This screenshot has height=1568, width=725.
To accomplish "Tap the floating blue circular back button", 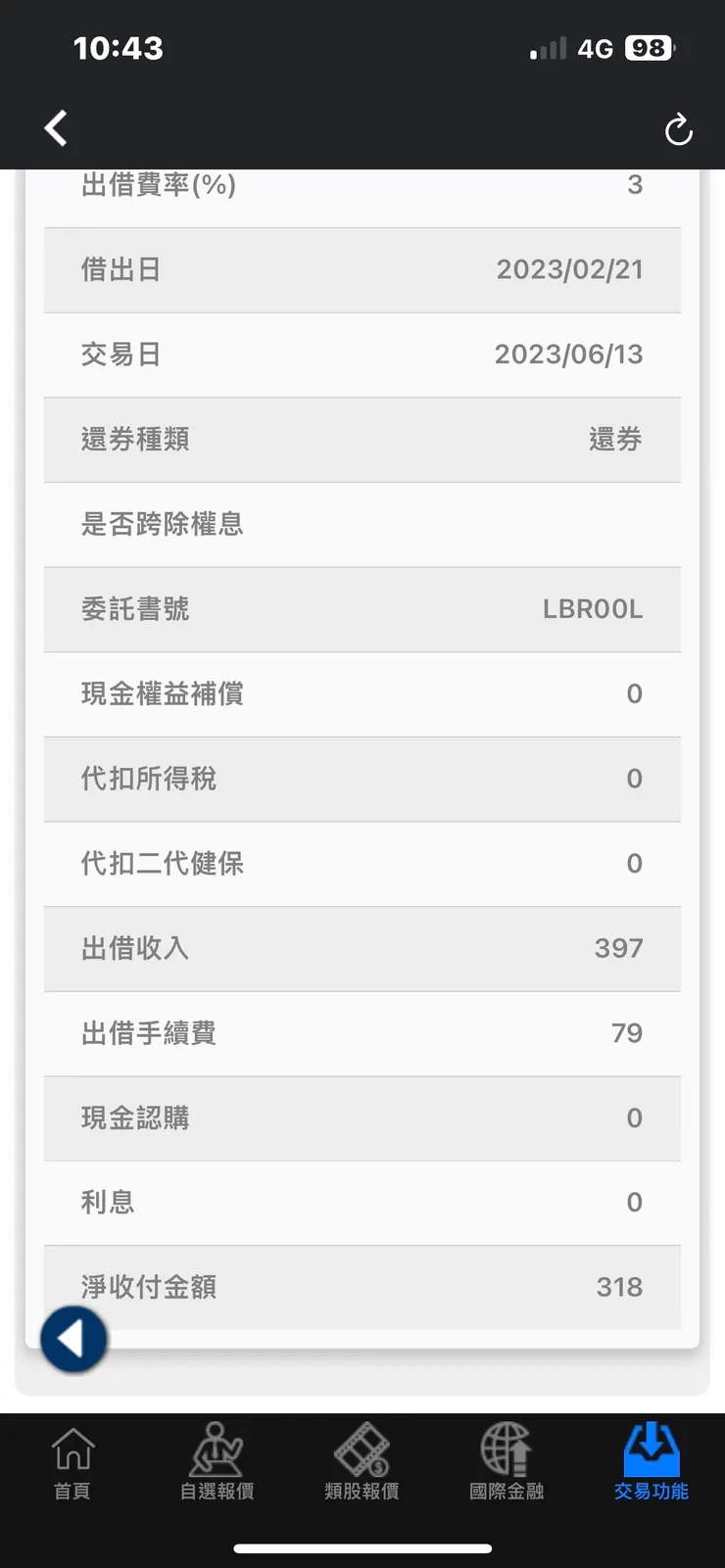I will tap(73, 1339).
